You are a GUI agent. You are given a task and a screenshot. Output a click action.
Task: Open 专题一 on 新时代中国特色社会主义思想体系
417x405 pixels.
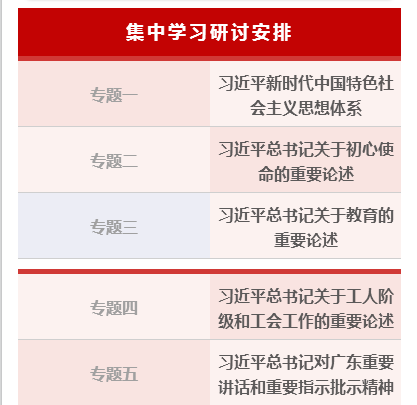[209, 94]
